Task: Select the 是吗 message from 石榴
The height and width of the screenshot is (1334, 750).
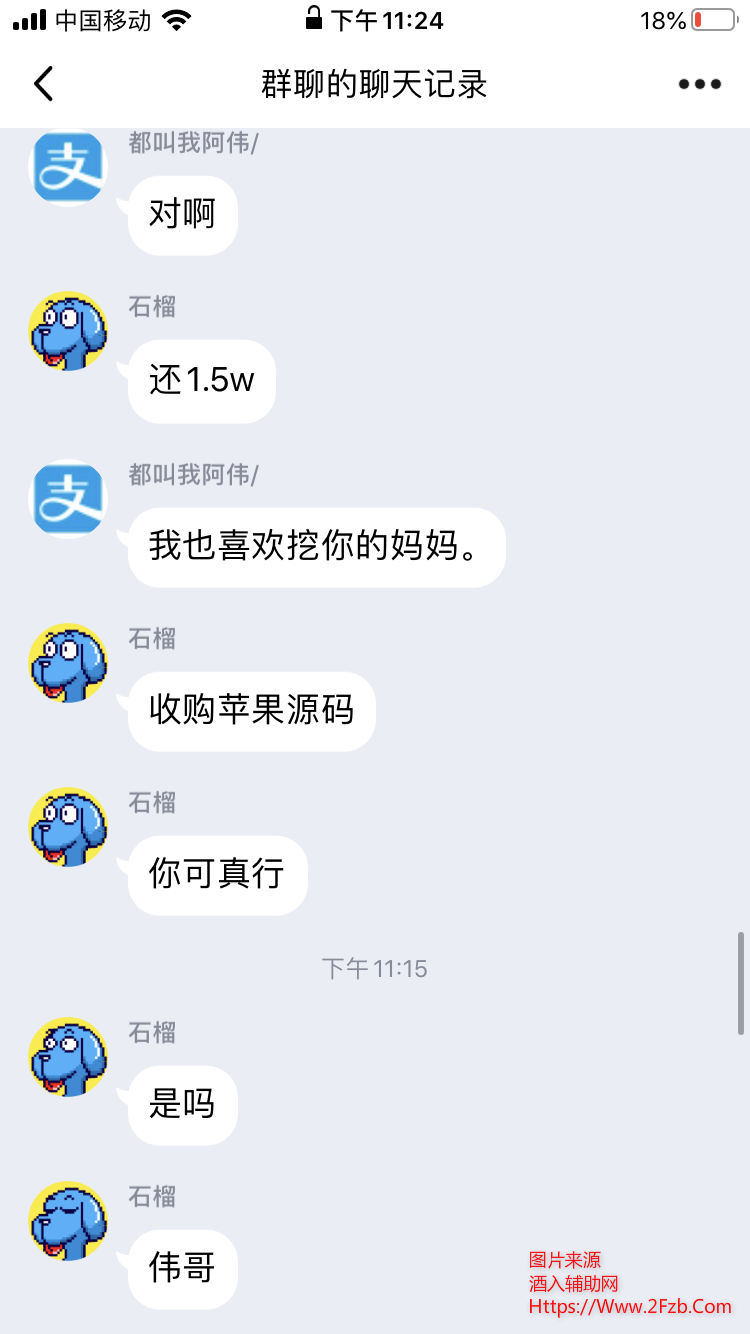Action: coord(180,1105)
